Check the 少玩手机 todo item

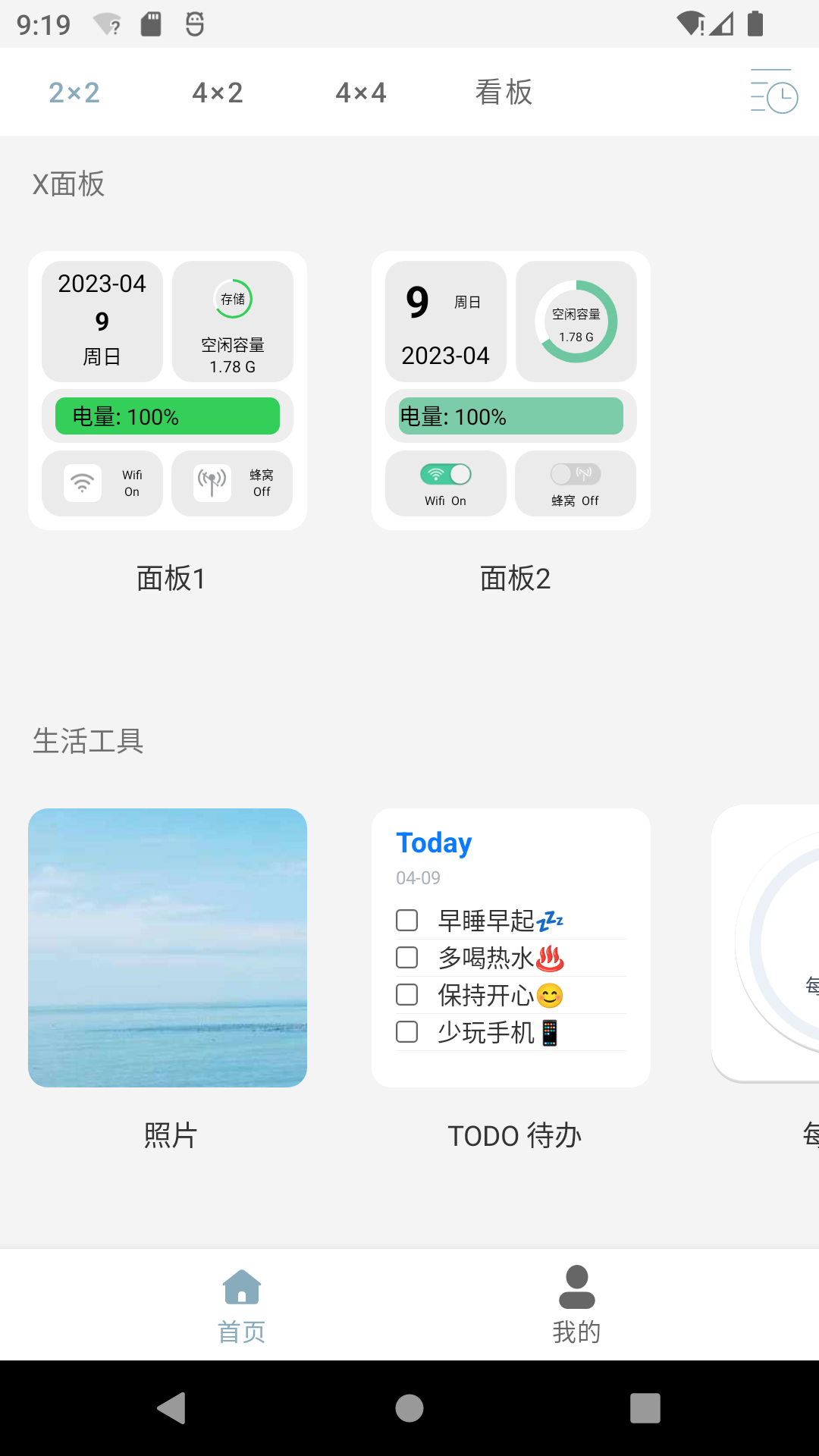point(406,1031)
